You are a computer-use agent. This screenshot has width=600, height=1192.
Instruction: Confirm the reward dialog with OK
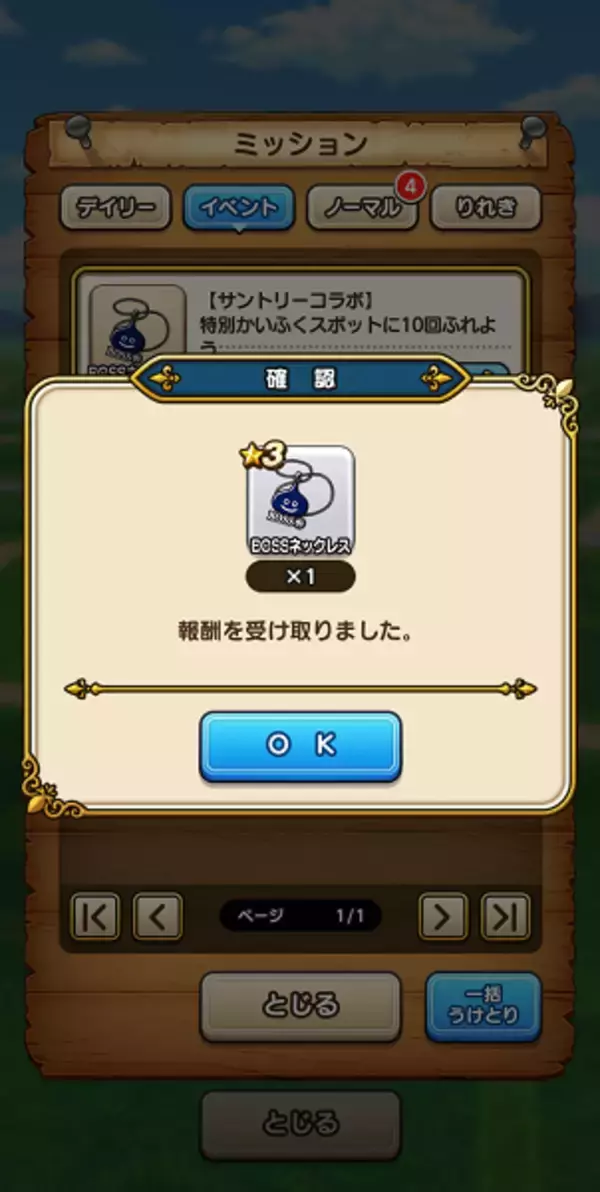tap(300, 746)
